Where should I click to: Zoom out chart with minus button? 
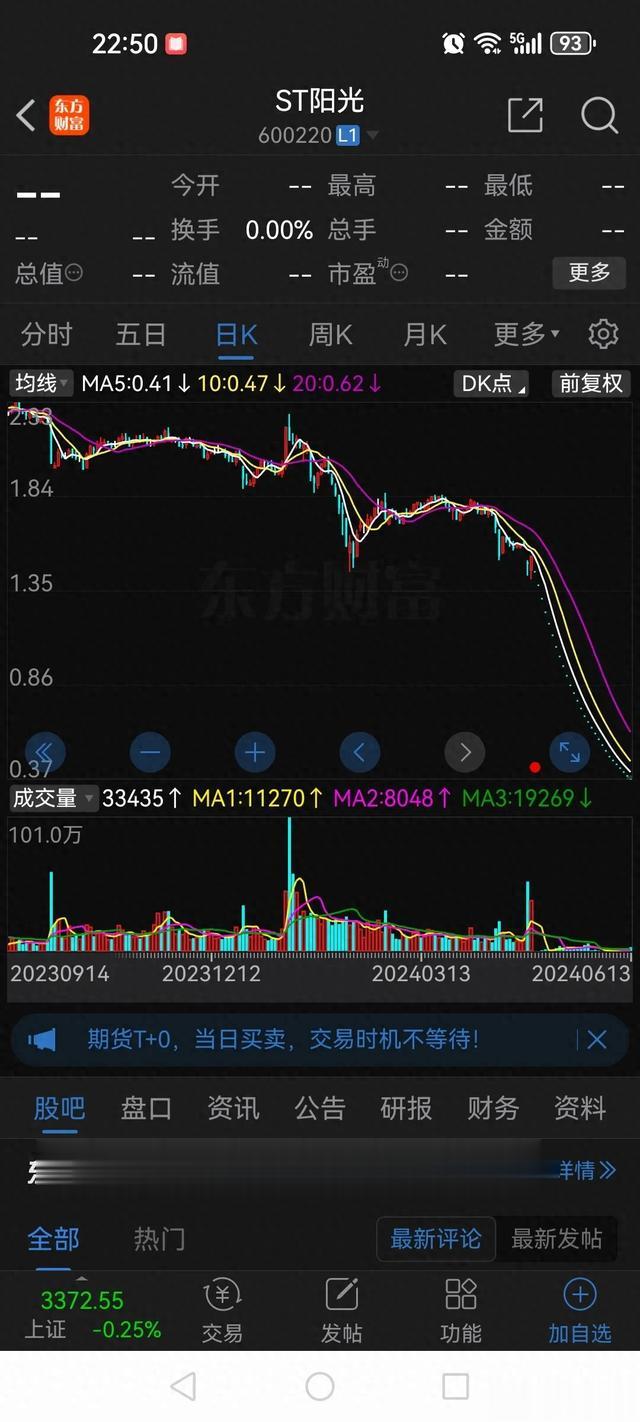pos(150,751)
